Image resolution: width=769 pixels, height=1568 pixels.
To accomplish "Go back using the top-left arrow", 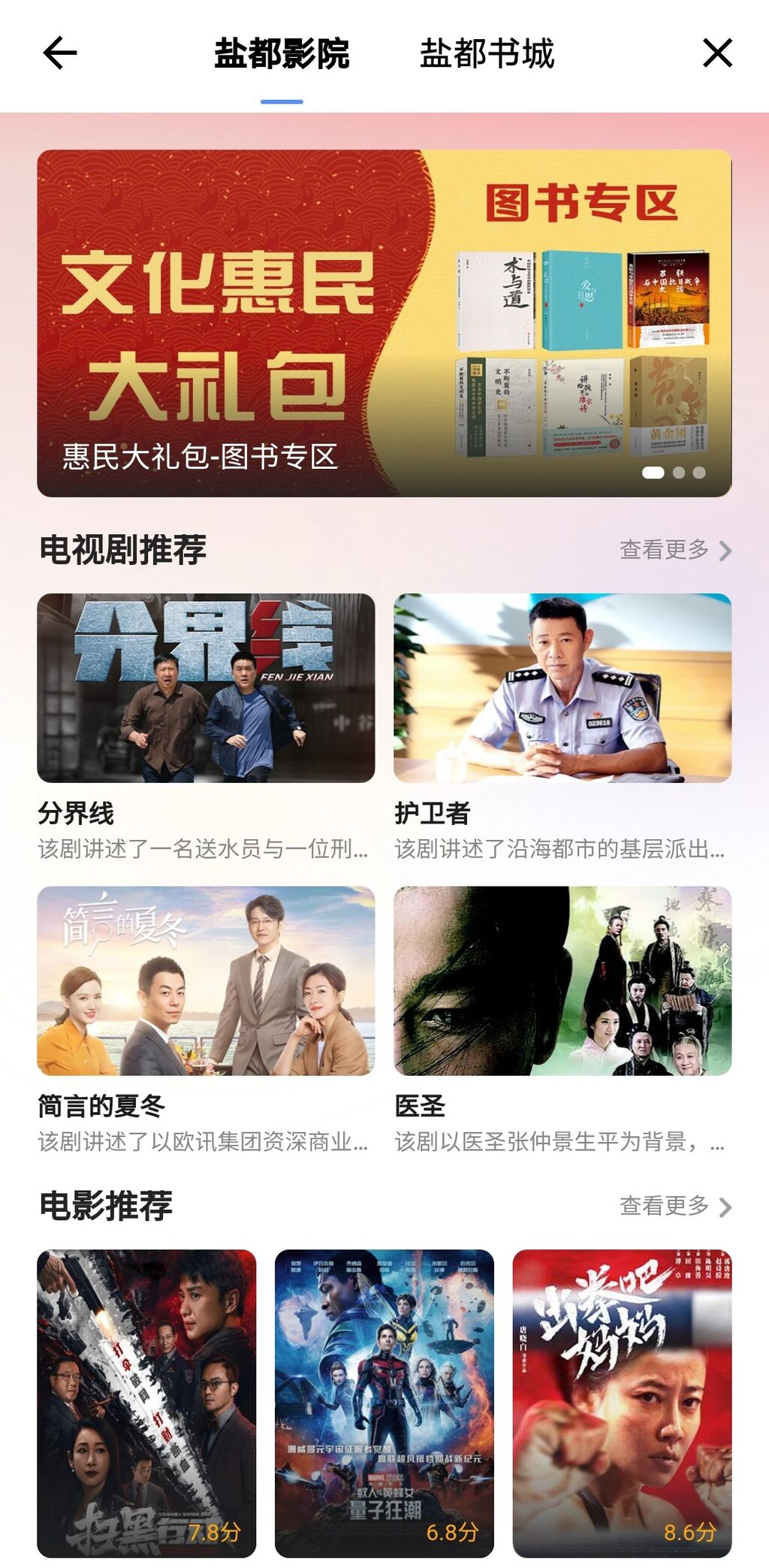I will [x=60, y=53].
